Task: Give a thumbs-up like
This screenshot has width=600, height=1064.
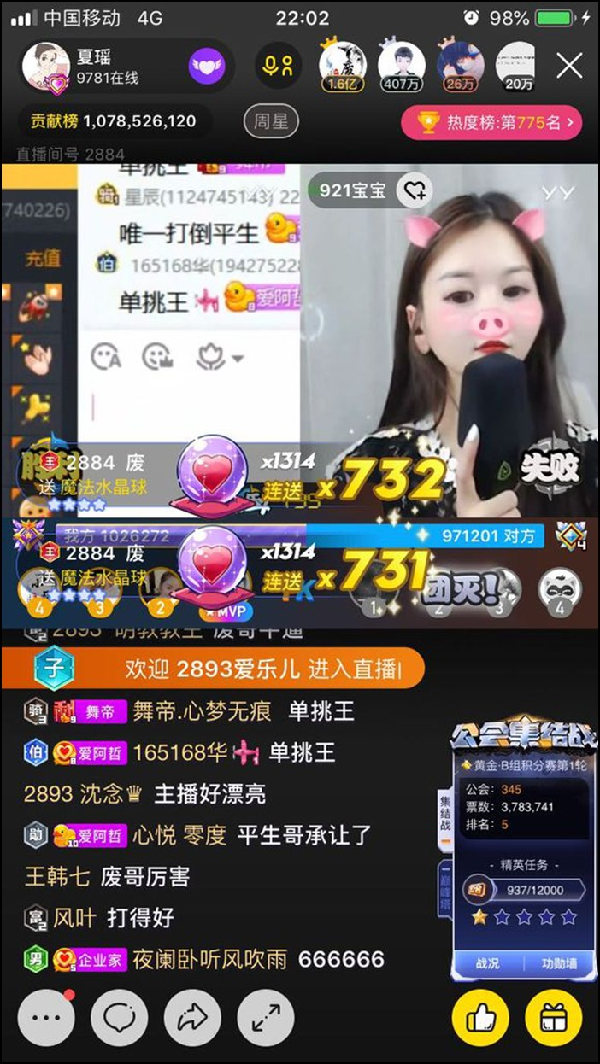Action: (x=481, y=1018)
